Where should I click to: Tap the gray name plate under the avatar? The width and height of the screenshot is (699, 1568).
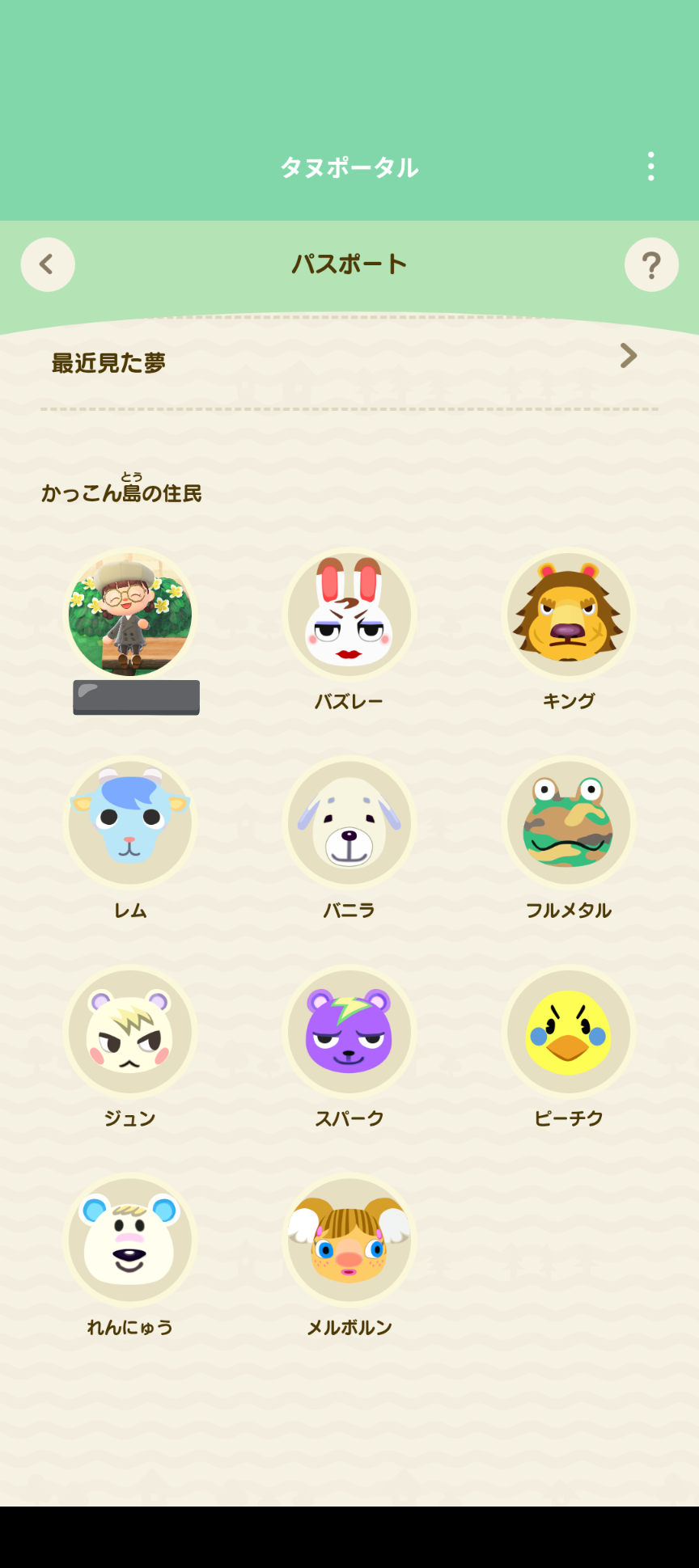135,697
